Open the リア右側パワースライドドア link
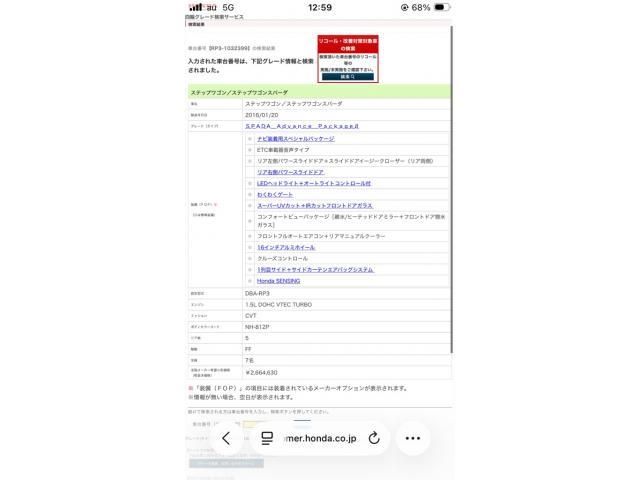Image resolution: width=640 pixels, height=480 pixels. pyautogui.click(x=290, y=172)
